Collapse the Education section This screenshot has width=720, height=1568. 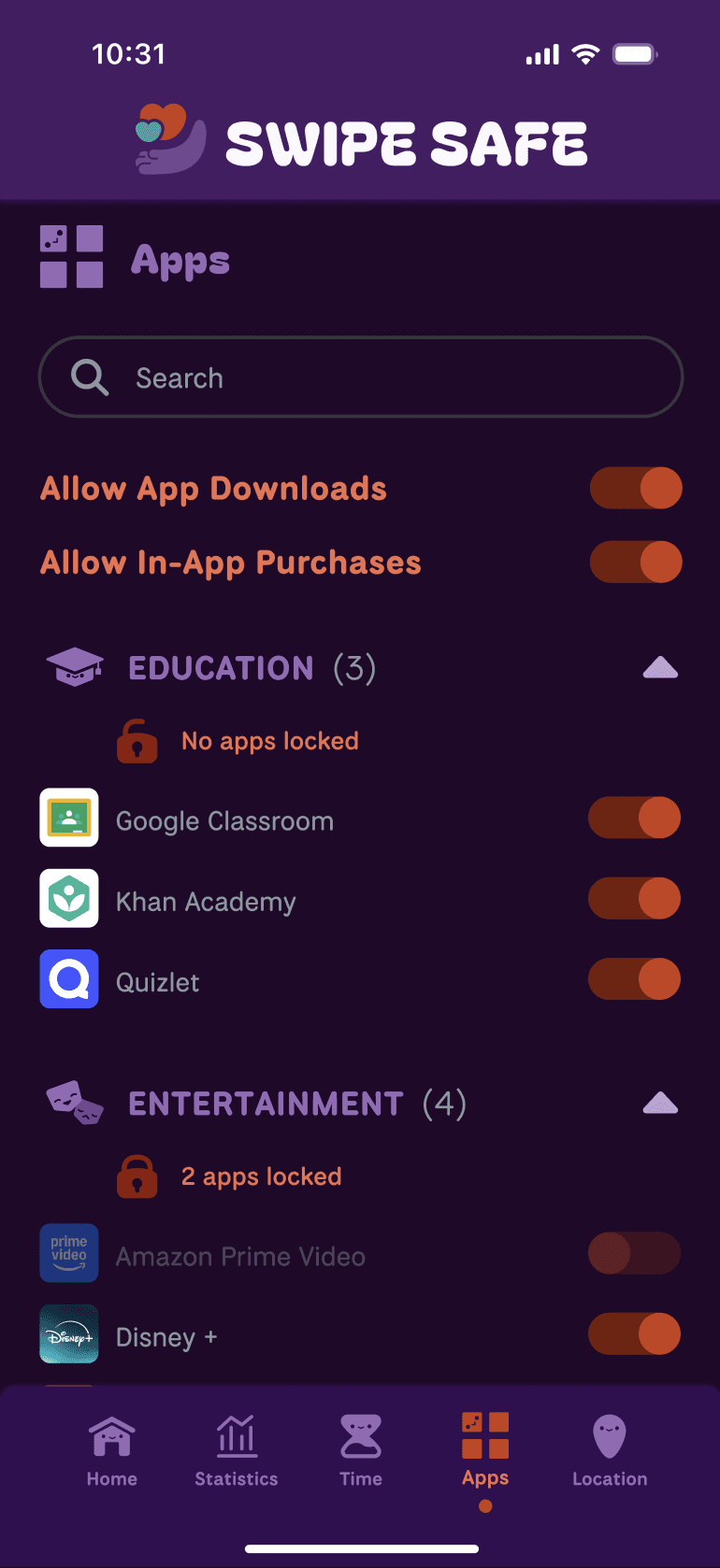point(660,668)
